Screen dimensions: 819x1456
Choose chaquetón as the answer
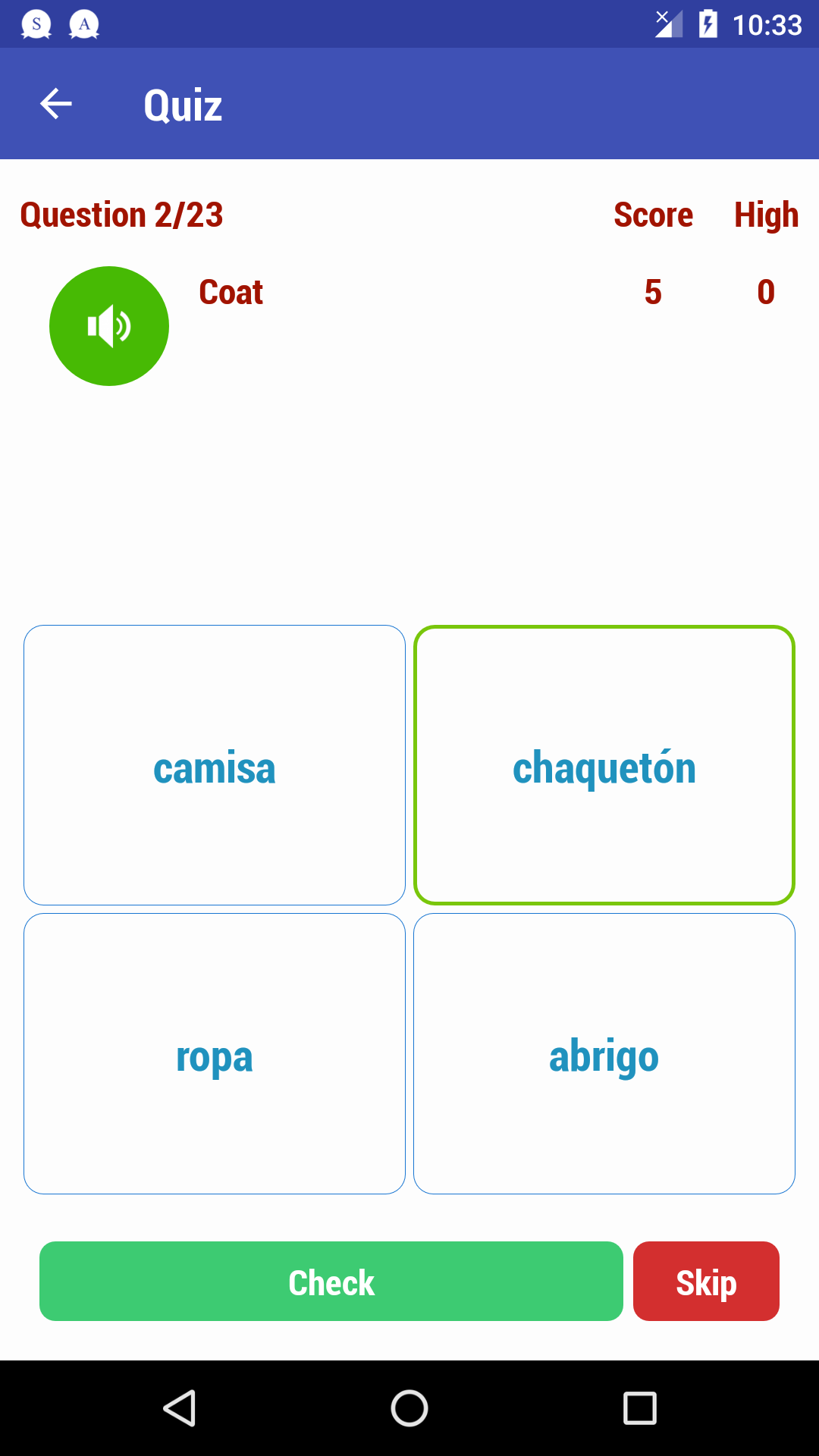604,765
